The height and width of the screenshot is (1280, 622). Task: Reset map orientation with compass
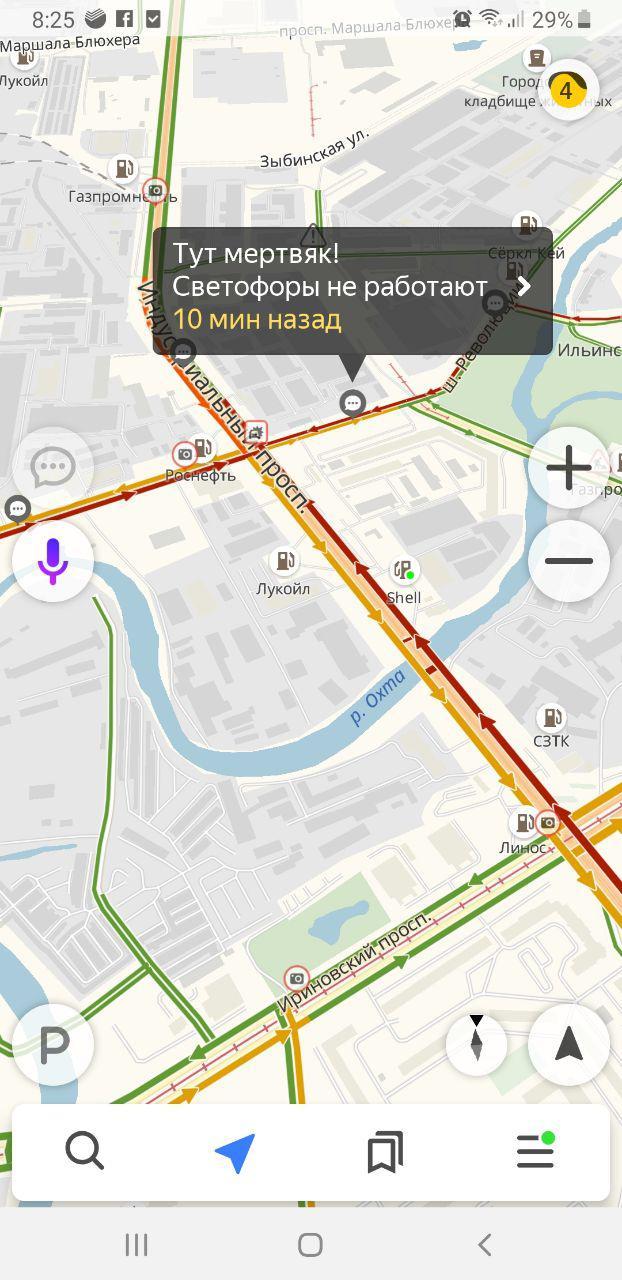pyautogui.click(x=476, y=1044)
